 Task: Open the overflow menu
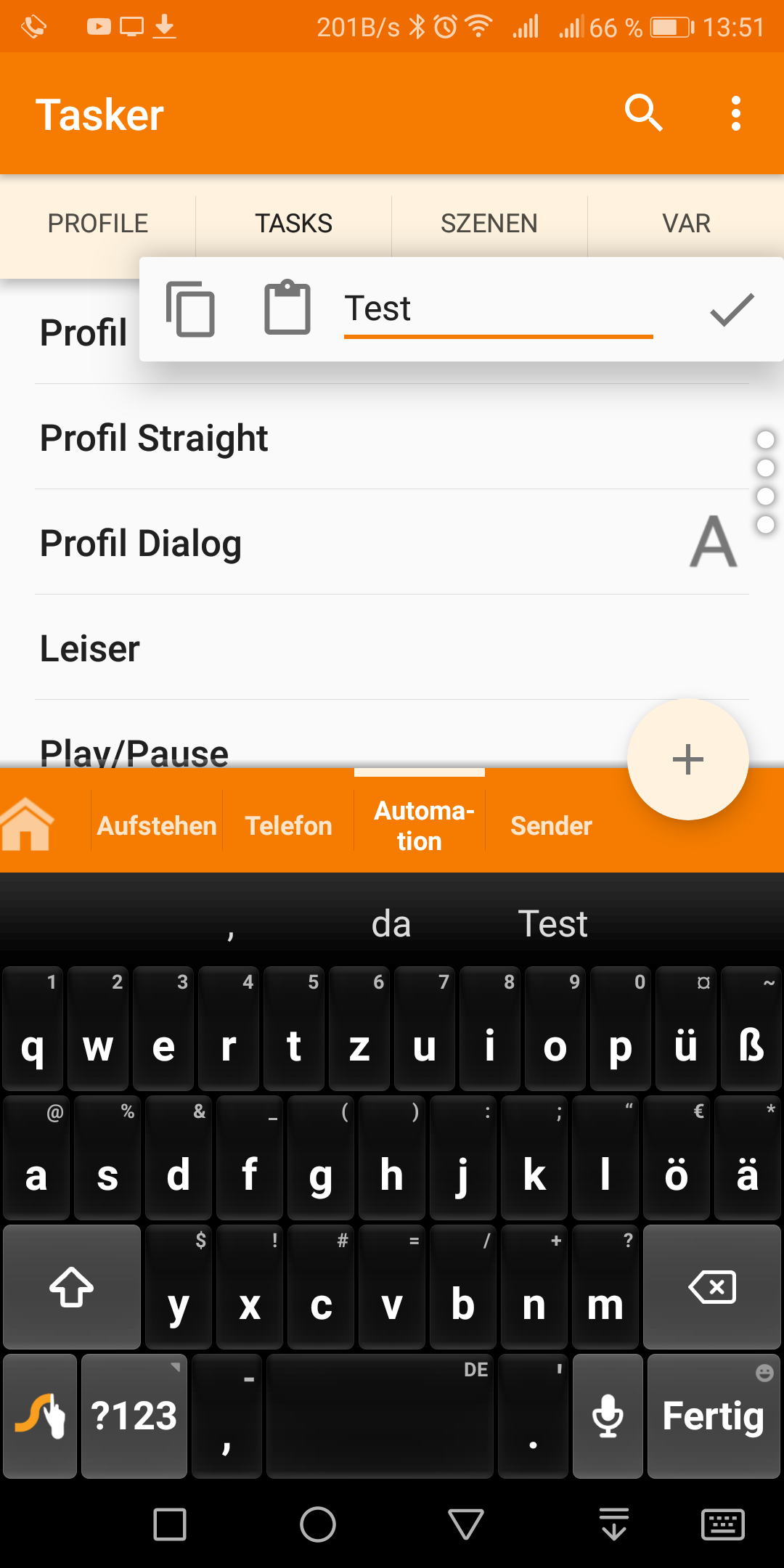tap(736, 114)
